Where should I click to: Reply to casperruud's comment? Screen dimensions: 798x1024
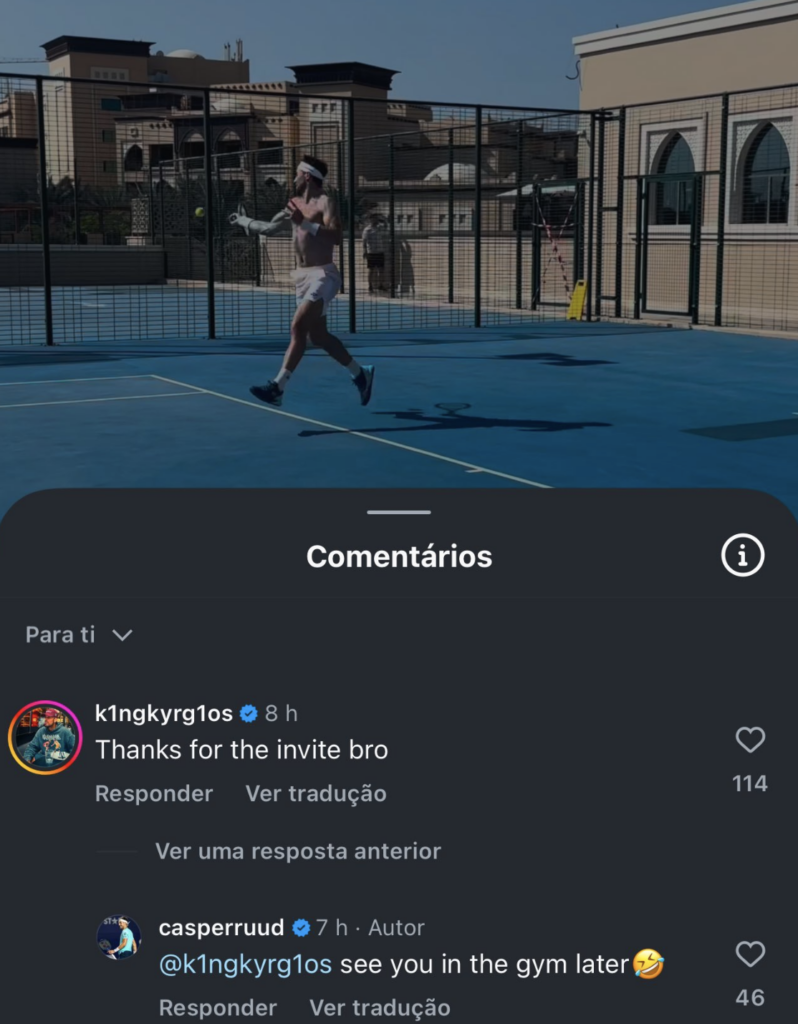[218, 1007]
